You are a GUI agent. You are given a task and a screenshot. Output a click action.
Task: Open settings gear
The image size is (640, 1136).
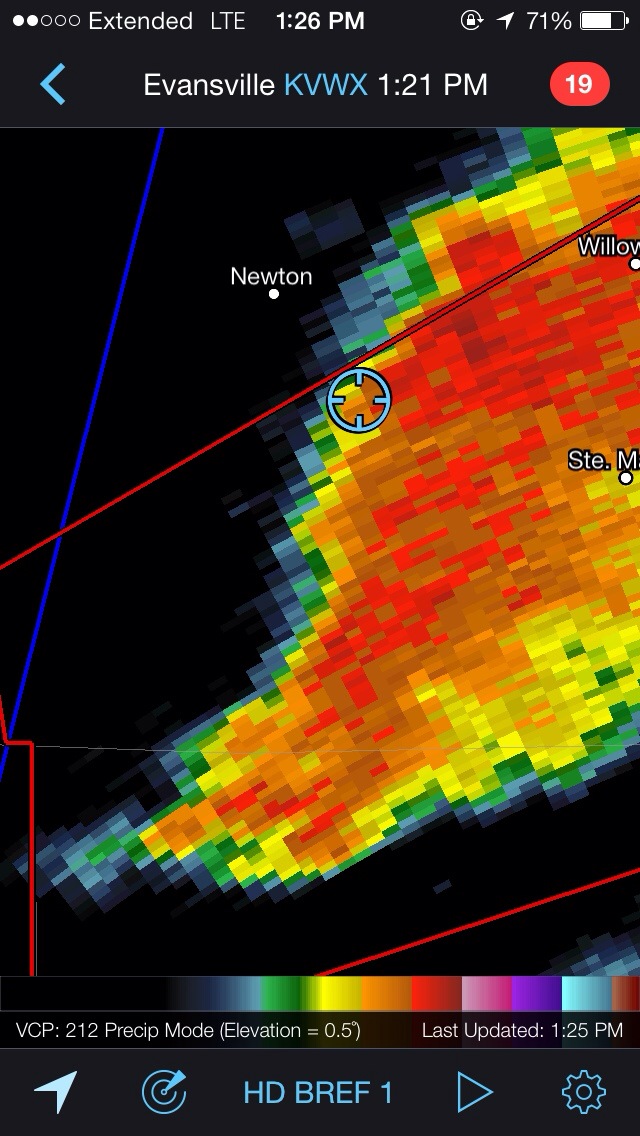click(x=584, y=1092)
